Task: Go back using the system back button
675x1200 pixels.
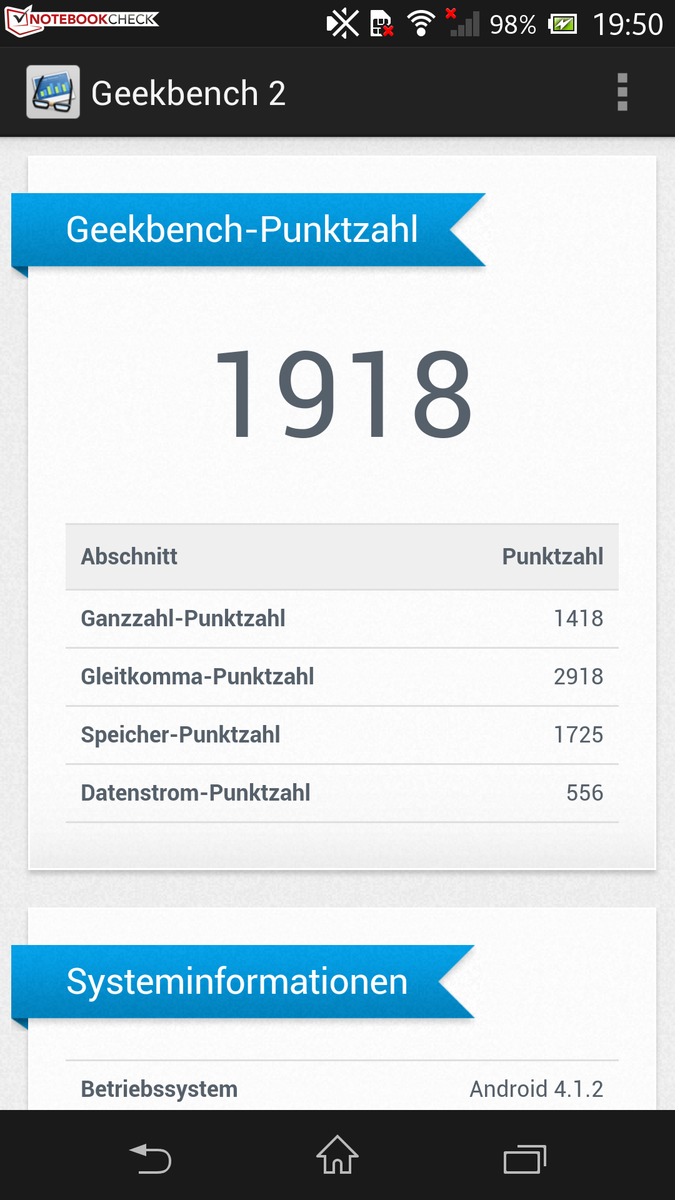Action: pyautogui.click(x=151, y=1158)
